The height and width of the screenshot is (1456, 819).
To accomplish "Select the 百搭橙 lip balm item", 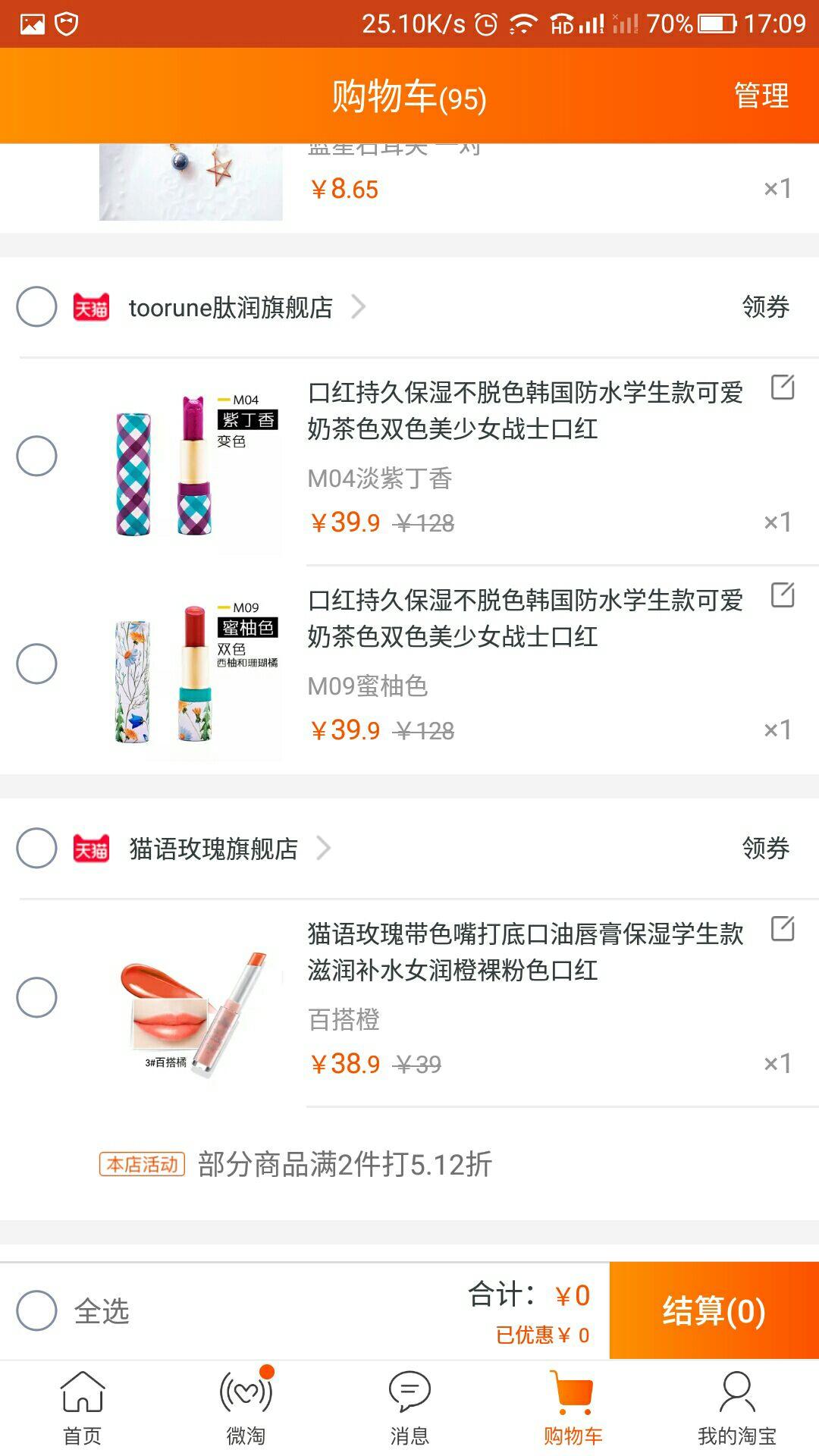I will [x=36, y=997].
